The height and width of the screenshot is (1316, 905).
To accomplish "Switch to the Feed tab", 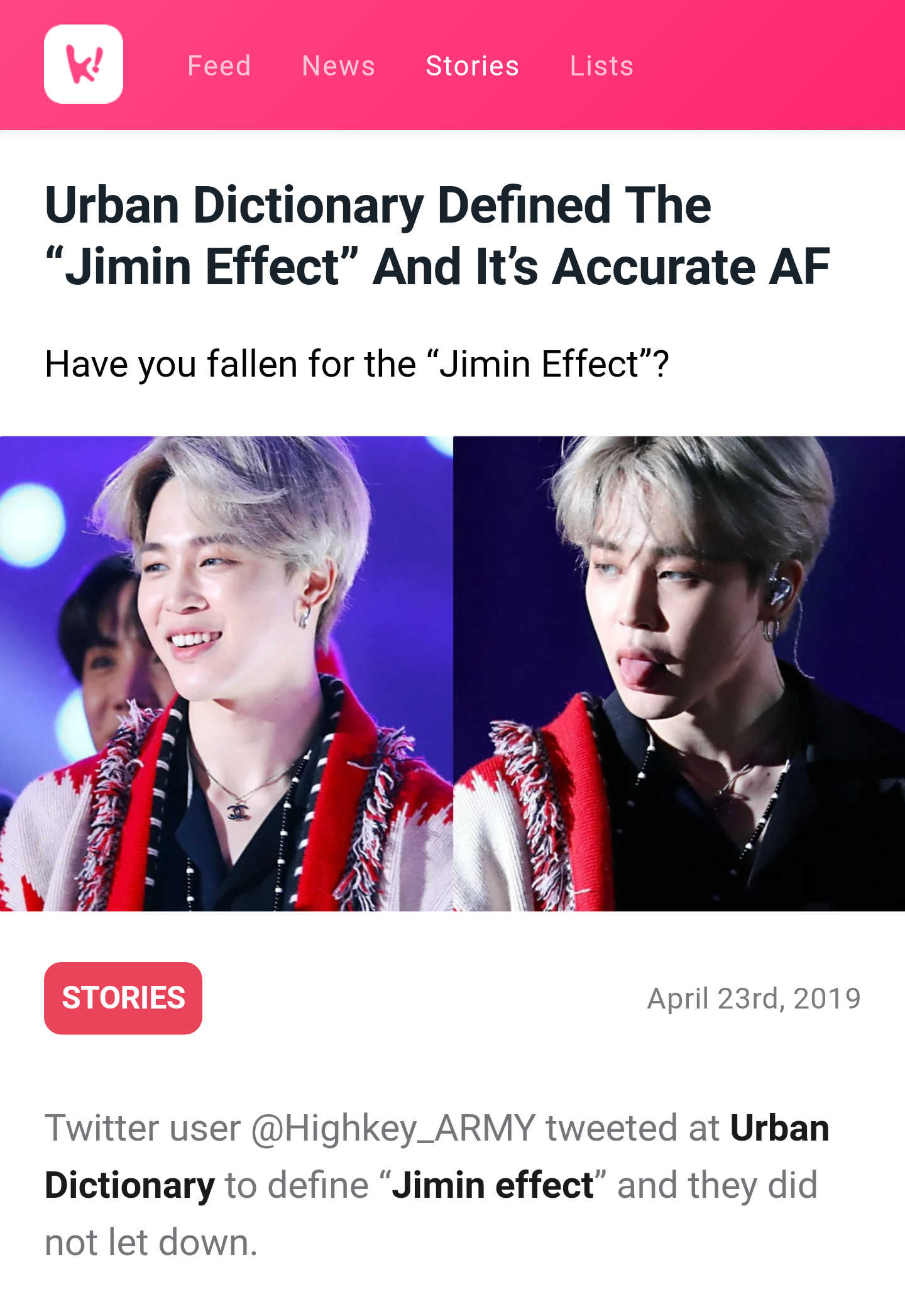I will click(219, 66).
